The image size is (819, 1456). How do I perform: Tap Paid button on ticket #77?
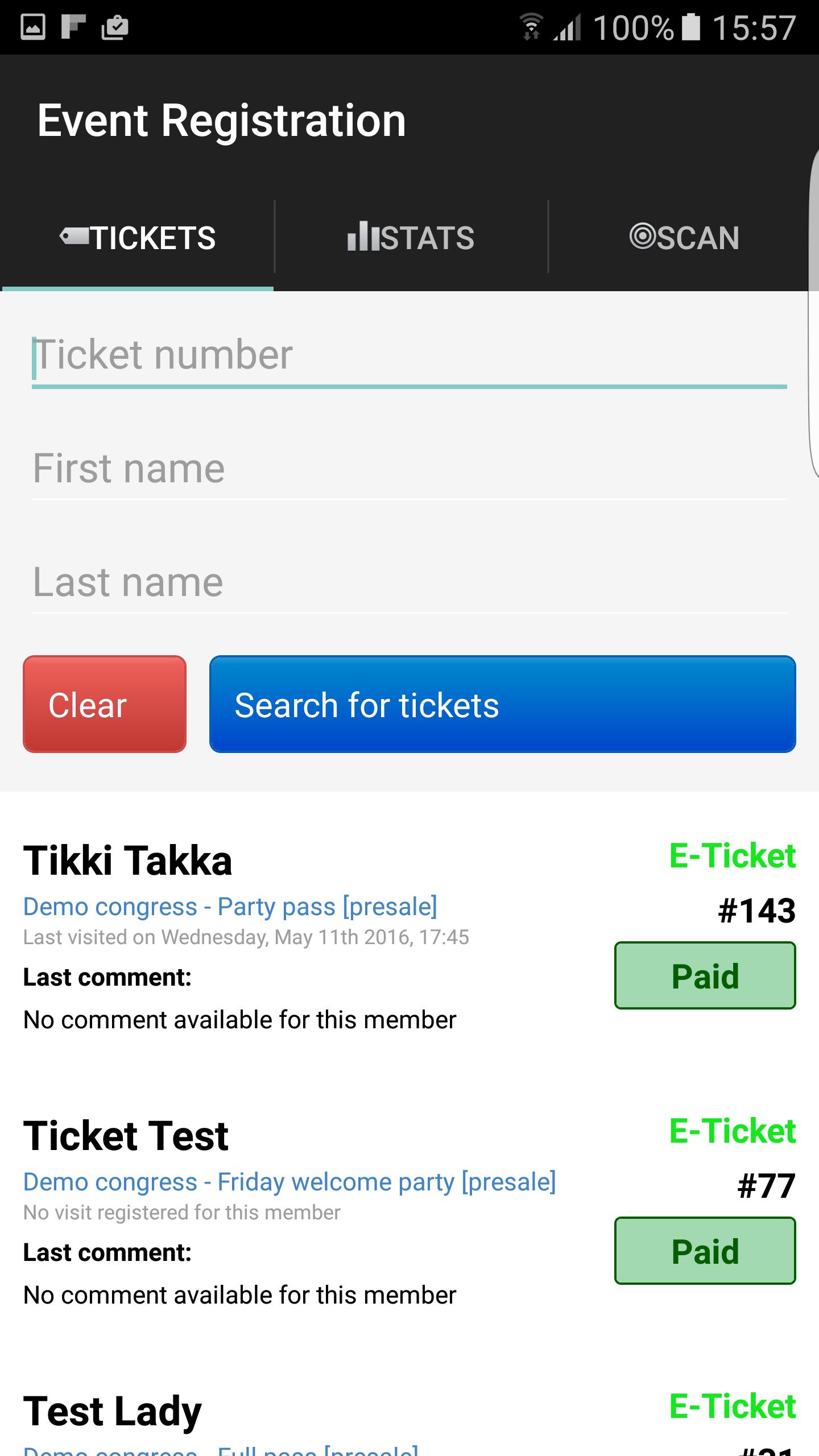click(x=705, y=1251)
